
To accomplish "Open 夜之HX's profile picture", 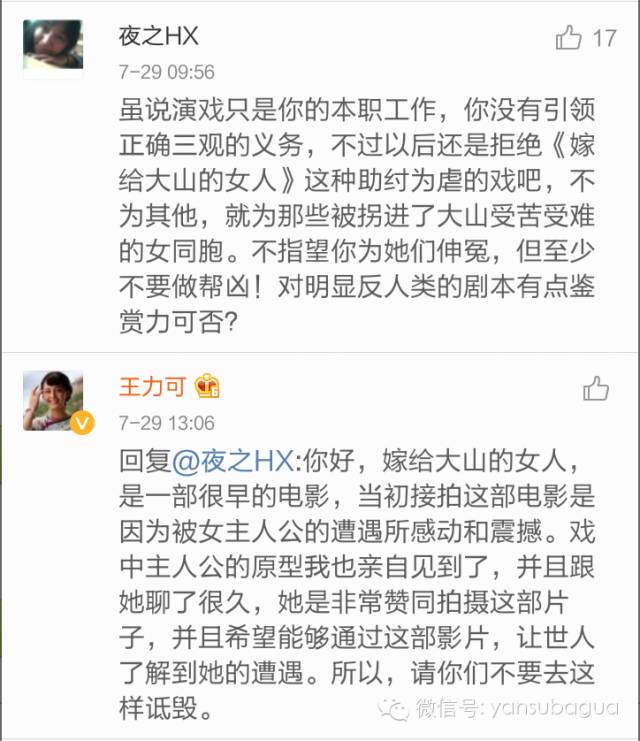I will point(52,48).
